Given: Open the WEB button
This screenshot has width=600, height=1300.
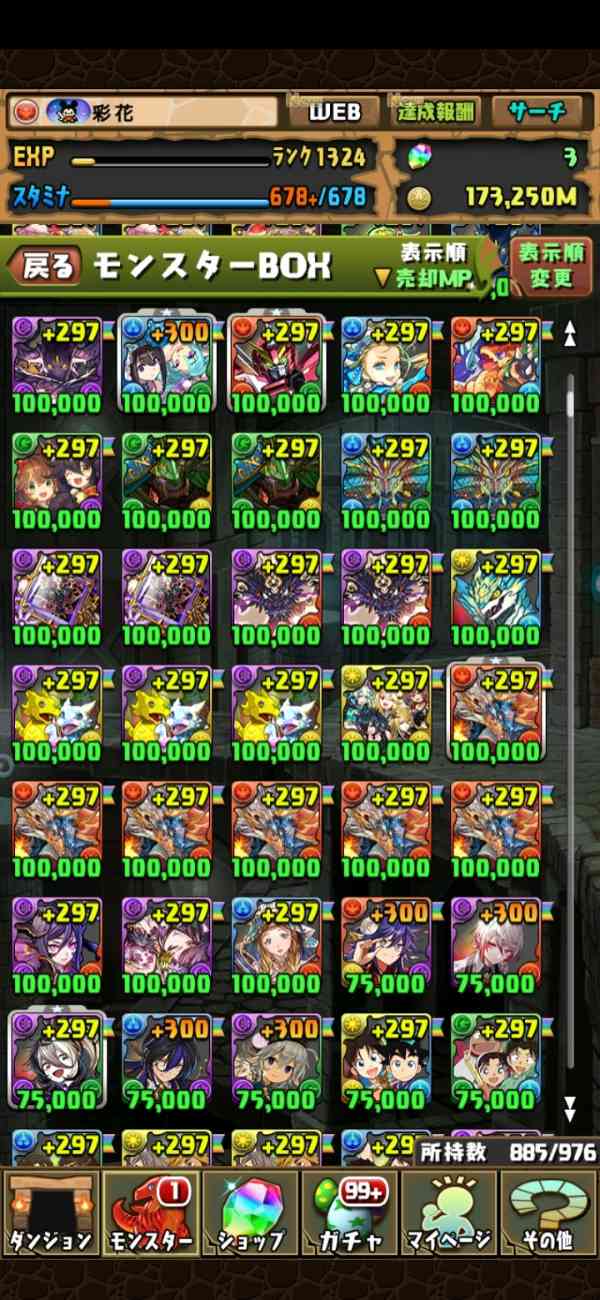Looking at the screenshot, I should tap(334, 112).
